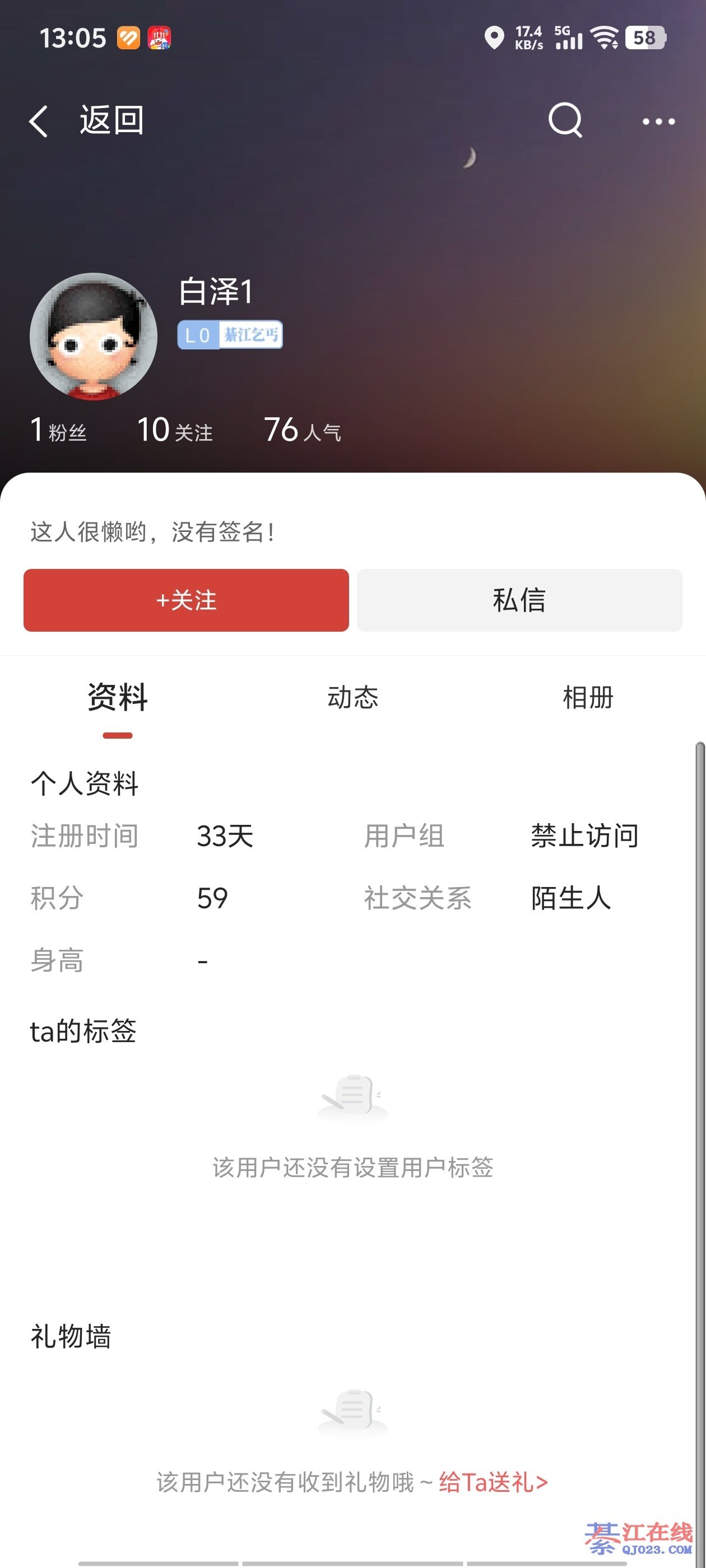Open the search icon
Image resolution: width=706 pixels, height=1568 pixels.
tap(565, 120)
